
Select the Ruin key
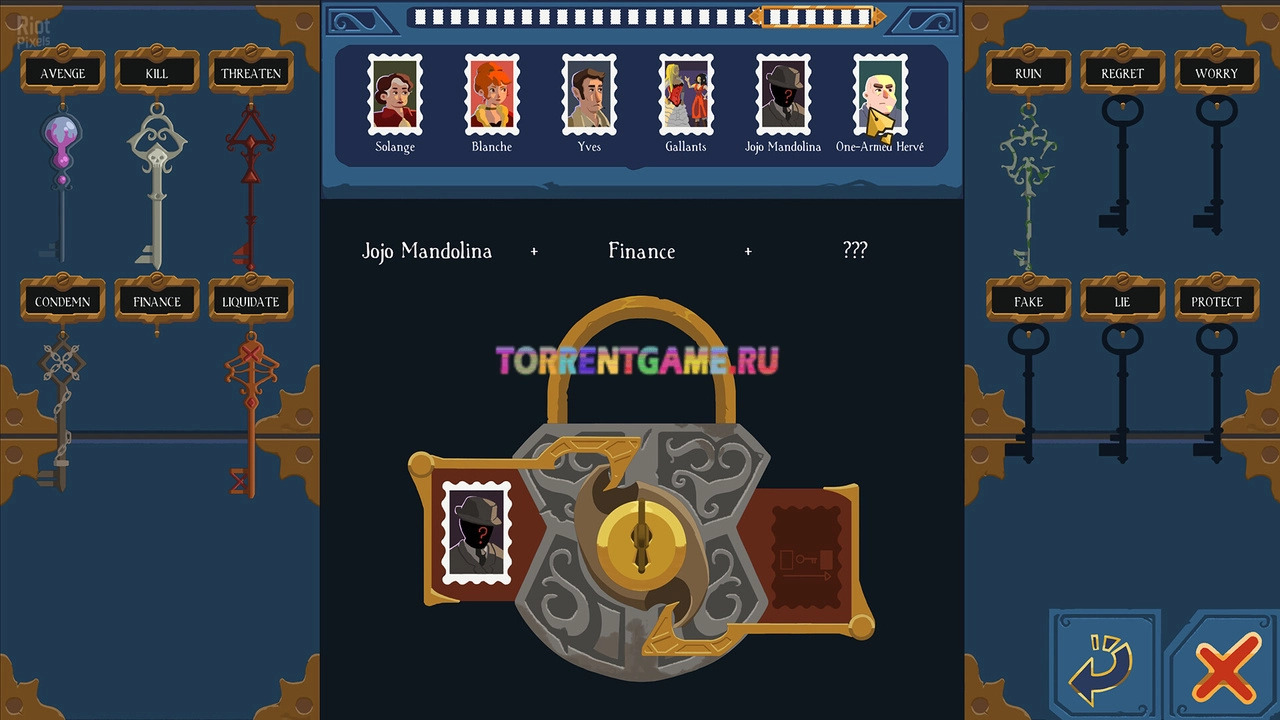(x=1028, y=175)
